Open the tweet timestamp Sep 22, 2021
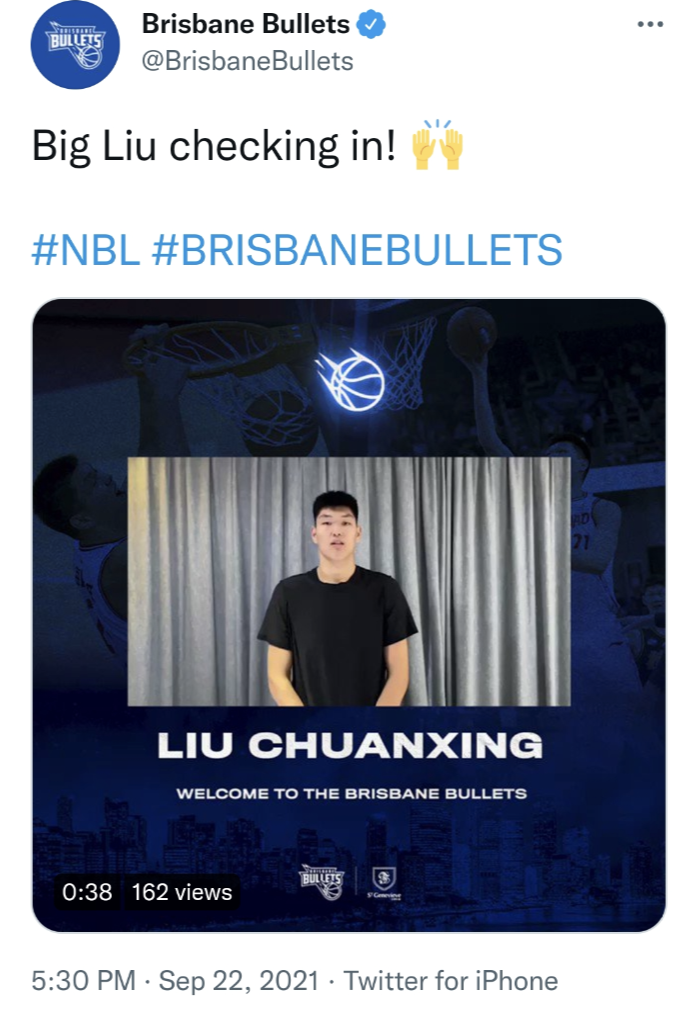This screenshot has height=1022, width=696. [175, 980]
